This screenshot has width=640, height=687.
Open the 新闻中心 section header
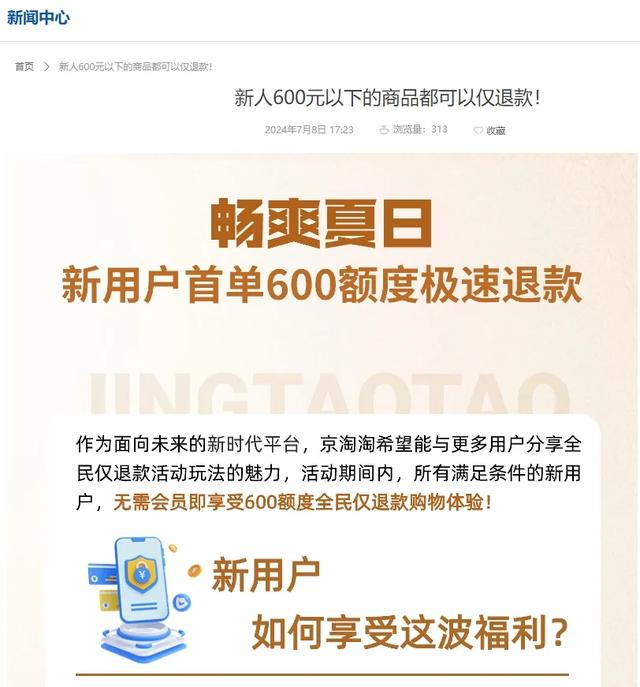click(38, 18)
